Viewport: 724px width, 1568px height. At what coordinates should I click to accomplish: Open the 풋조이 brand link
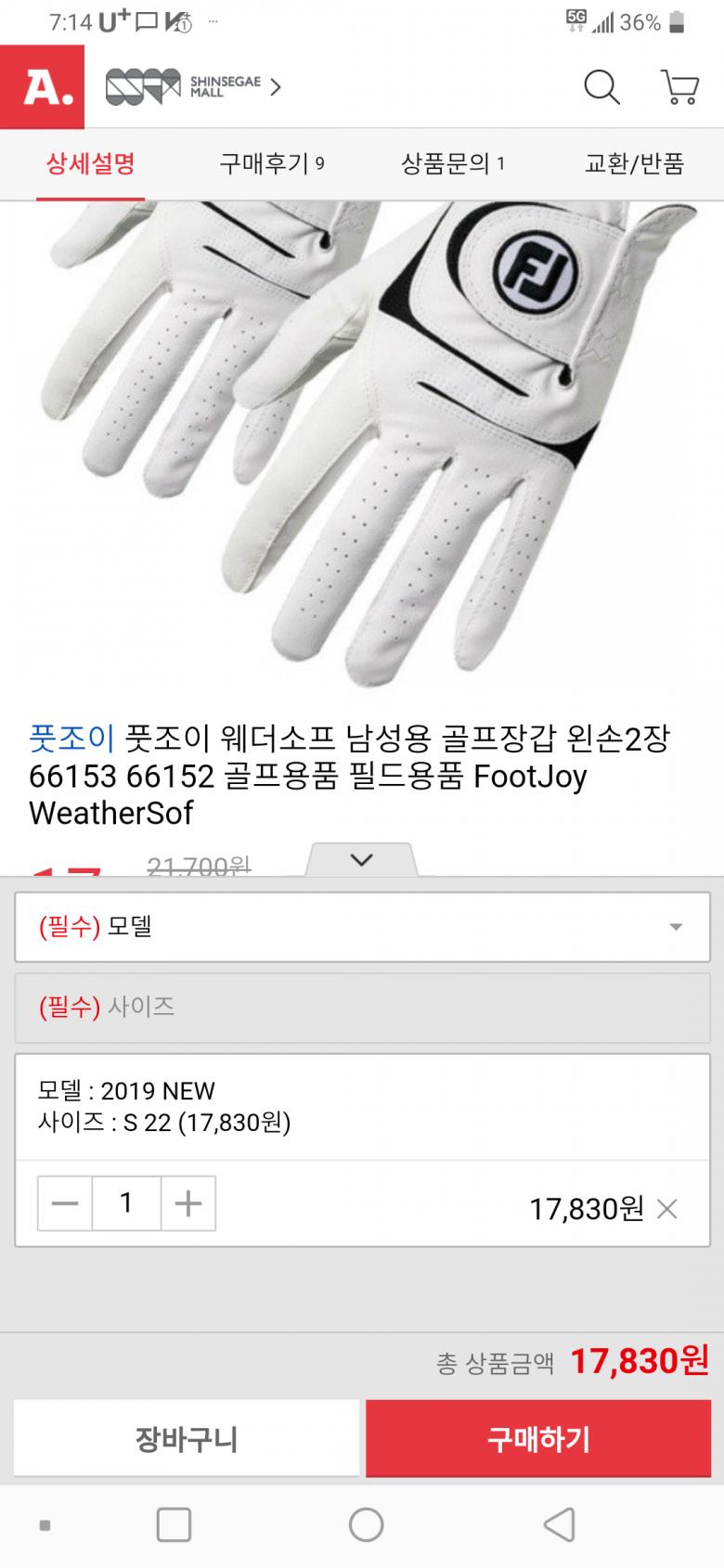71,739
